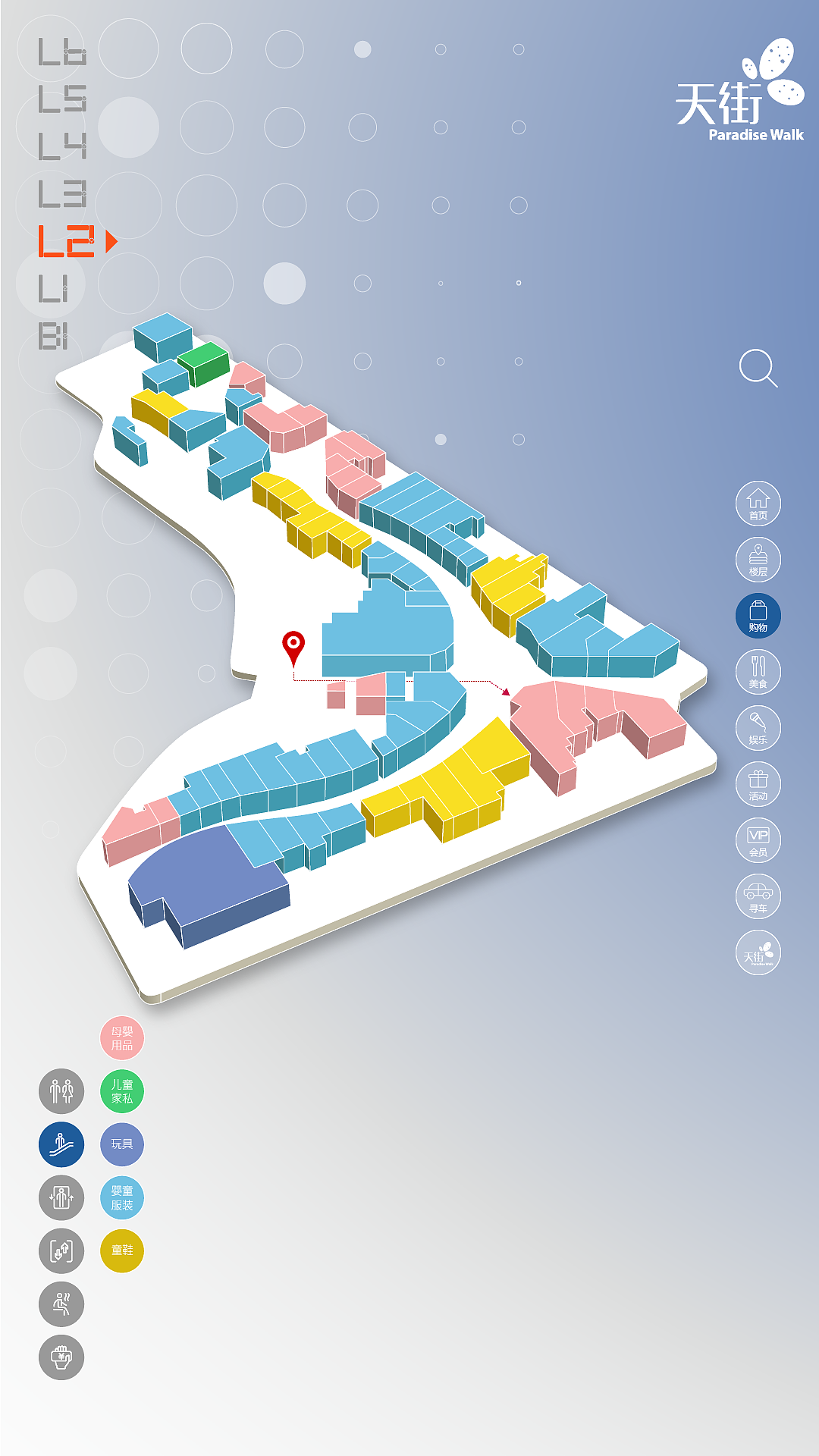Viewport: 819px width, 1456px height.
Task: Select floor L5
Action: (x=62, y=99)
